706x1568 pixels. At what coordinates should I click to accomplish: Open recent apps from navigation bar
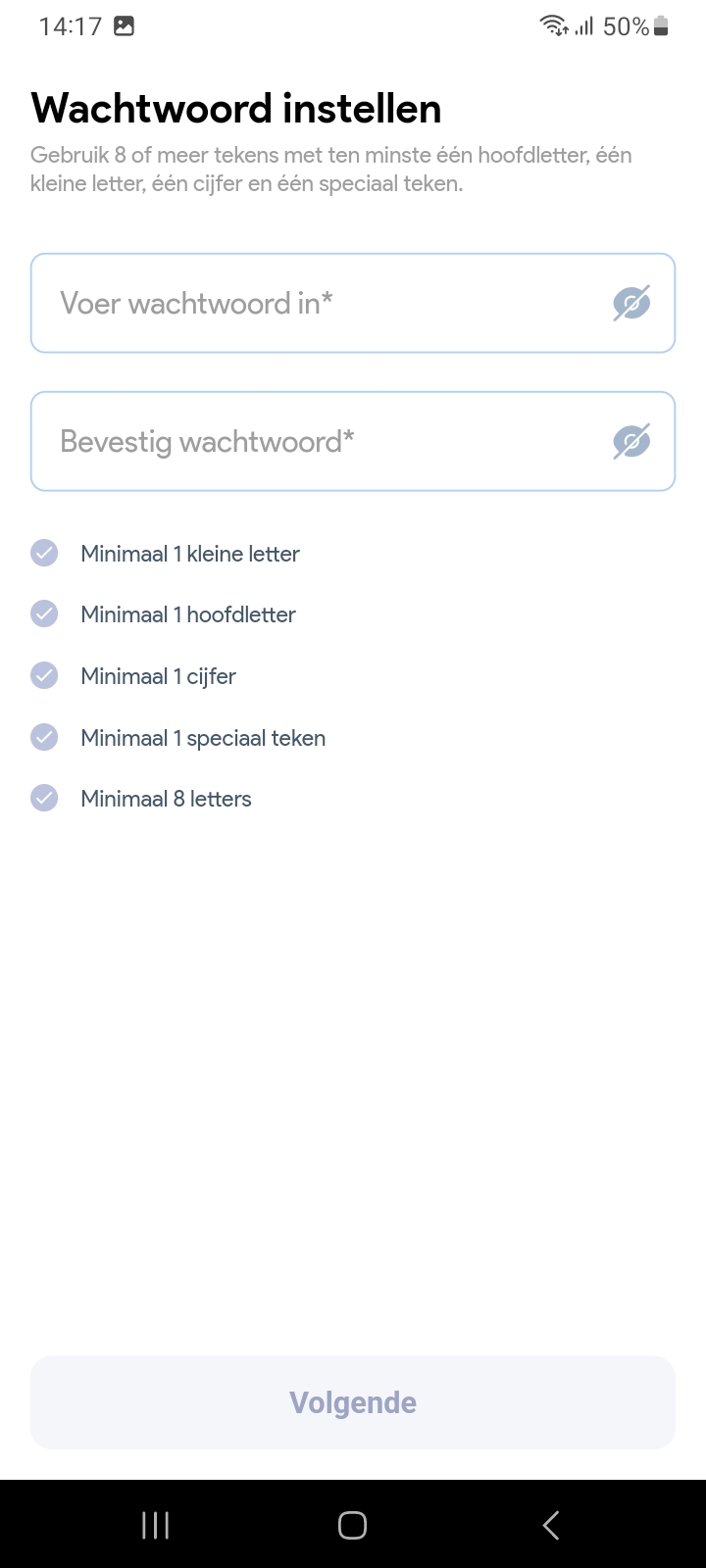[x=155, y=1525]
